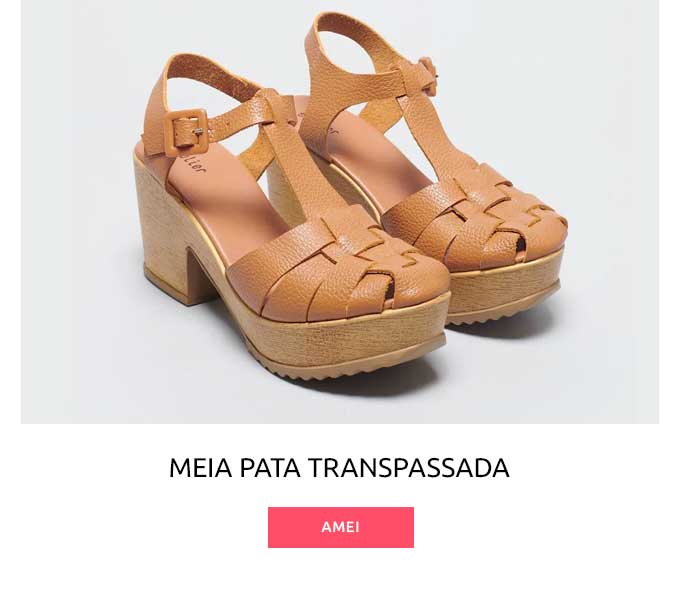Tap the AMEI button

pos(340,527)
